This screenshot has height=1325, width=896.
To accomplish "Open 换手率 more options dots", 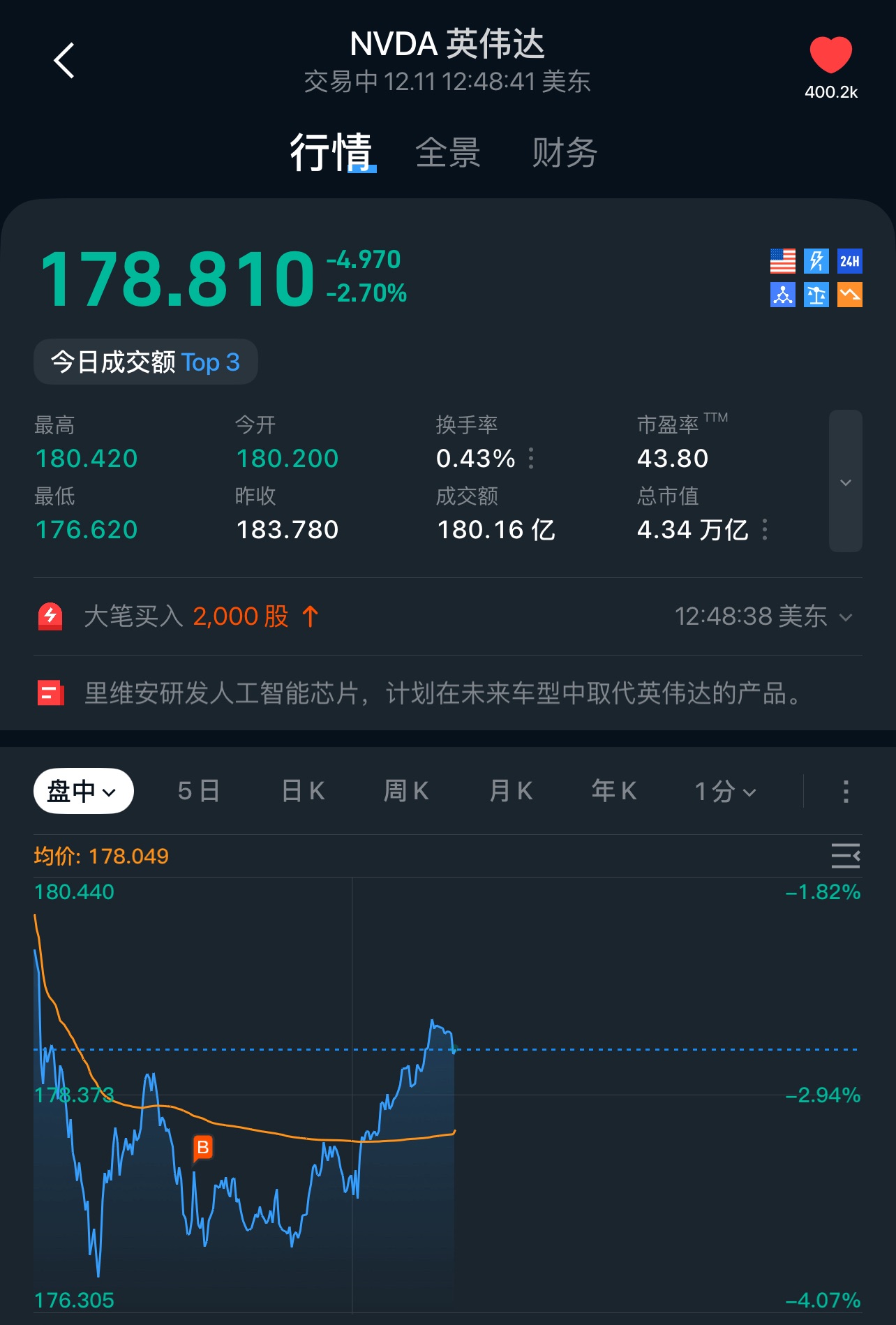I will pyautogui.click(x=532, y=459).
